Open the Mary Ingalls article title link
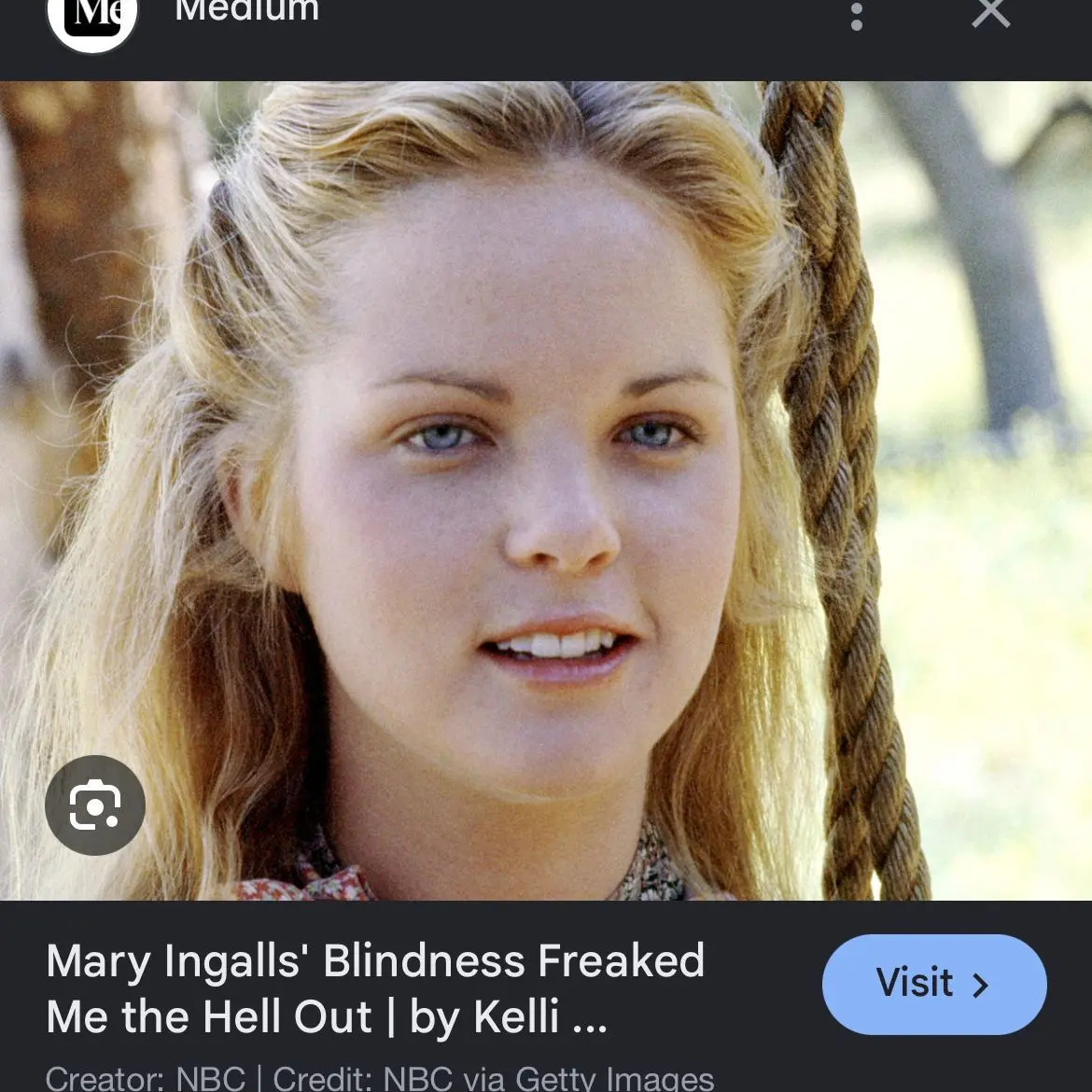 (375, 988)
